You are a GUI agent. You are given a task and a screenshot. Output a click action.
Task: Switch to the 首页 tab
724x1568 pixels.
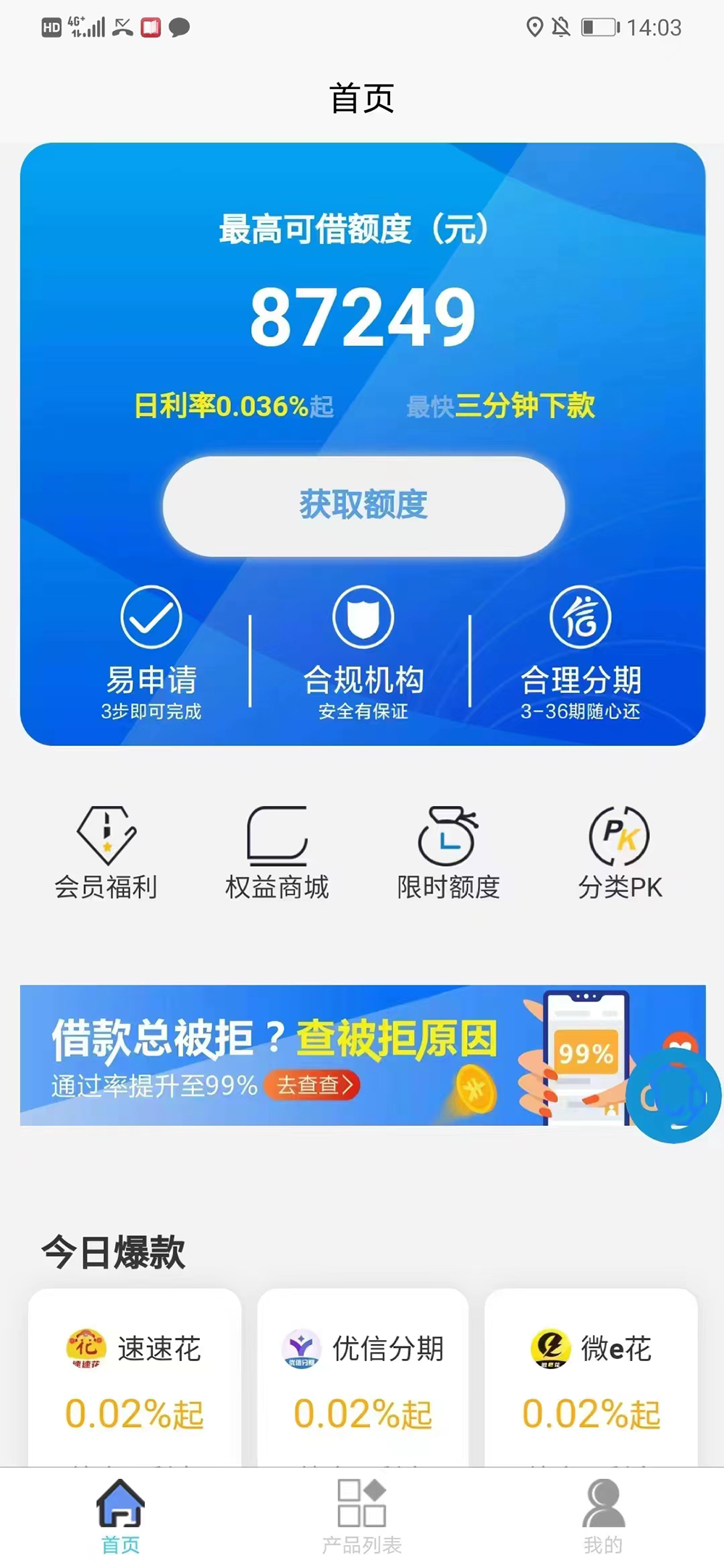[x=120, y=1517]
